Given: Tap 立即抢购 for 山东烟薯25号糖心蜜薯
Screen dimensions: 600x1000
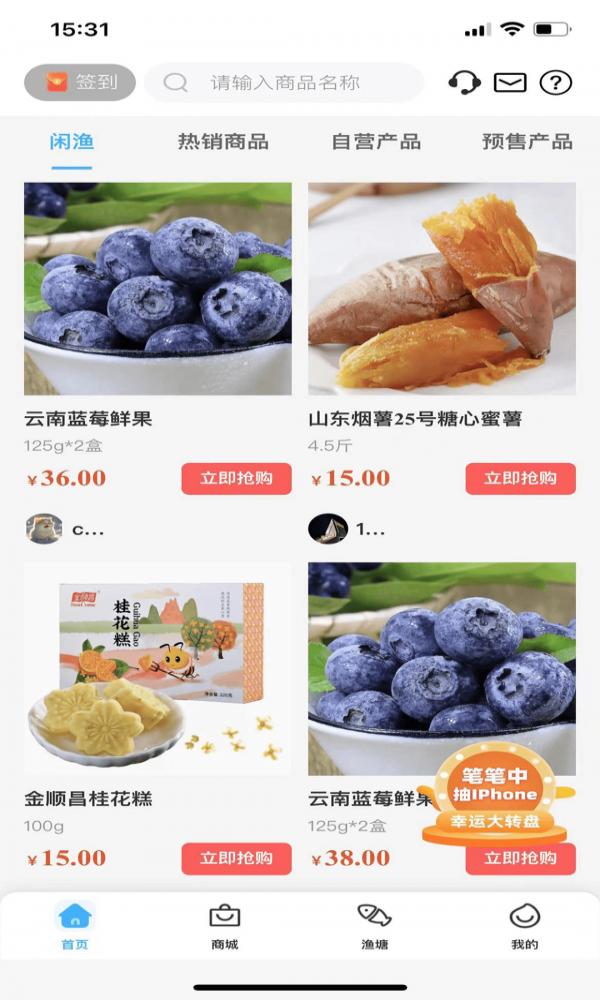Looking at the screenshot, I should click(520, 479).
